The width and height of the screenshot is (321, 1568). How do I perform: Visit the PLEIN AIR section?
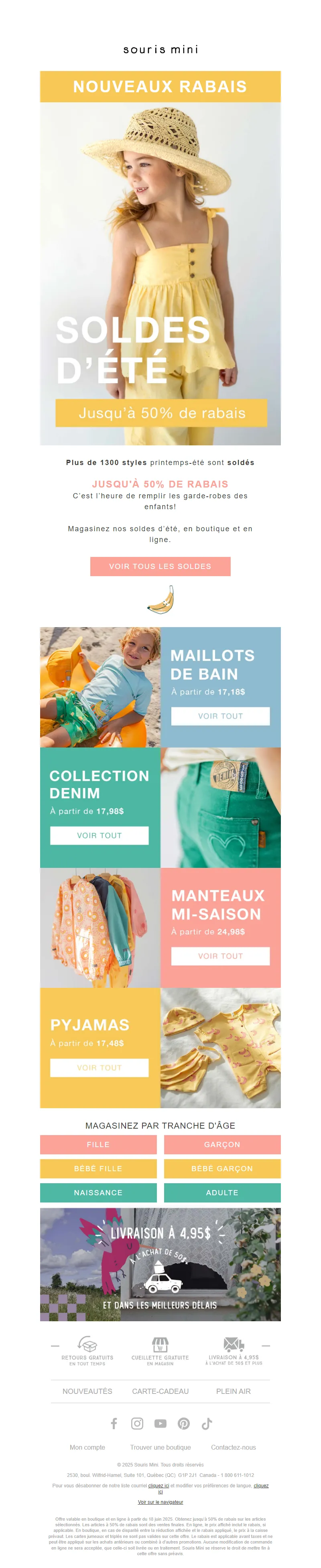(233, 1391)
